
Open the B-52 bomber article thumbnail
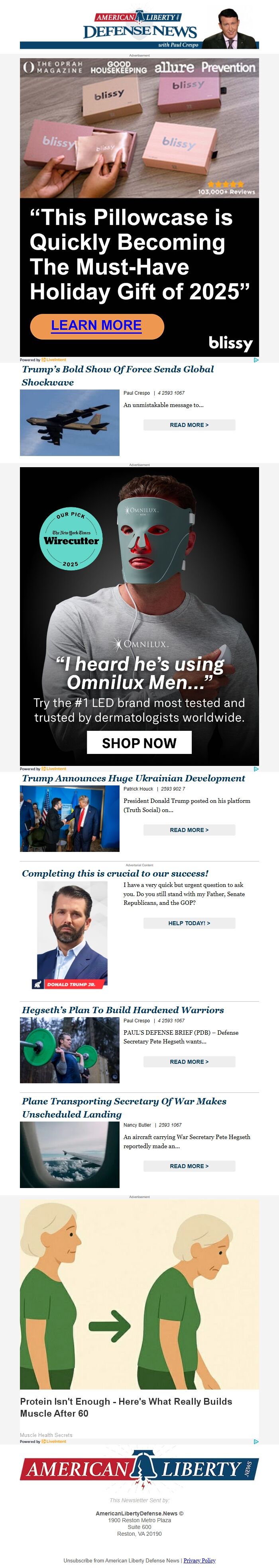(x=69, y=423)
